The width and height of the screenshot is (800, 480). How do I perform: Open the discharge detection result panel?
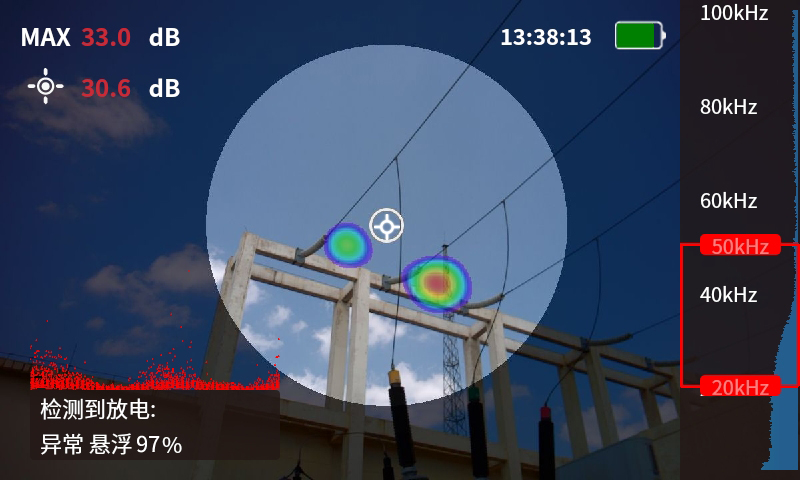[x=155, y=427]
